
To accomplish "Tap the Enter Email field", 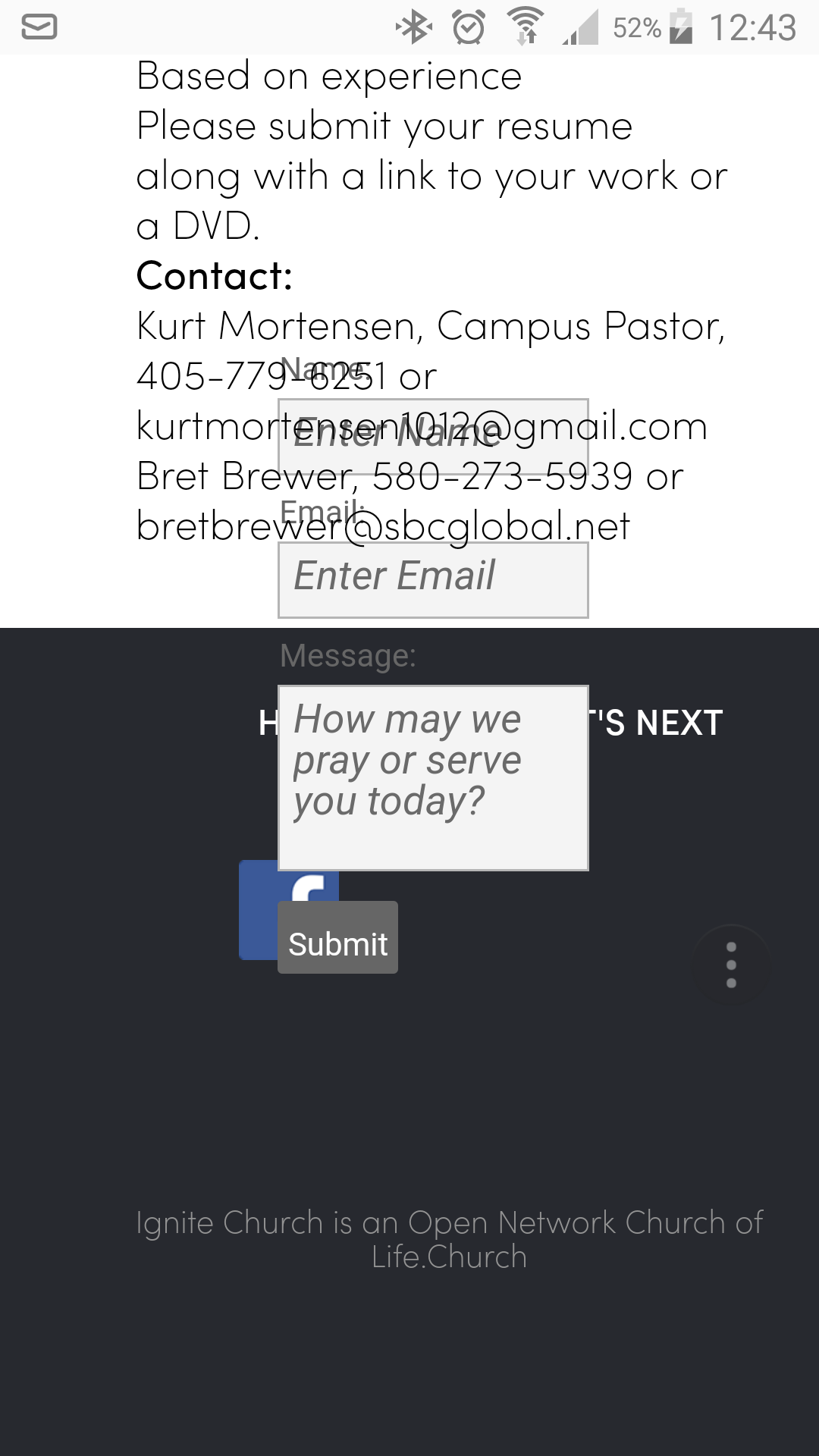I will 433,579.
